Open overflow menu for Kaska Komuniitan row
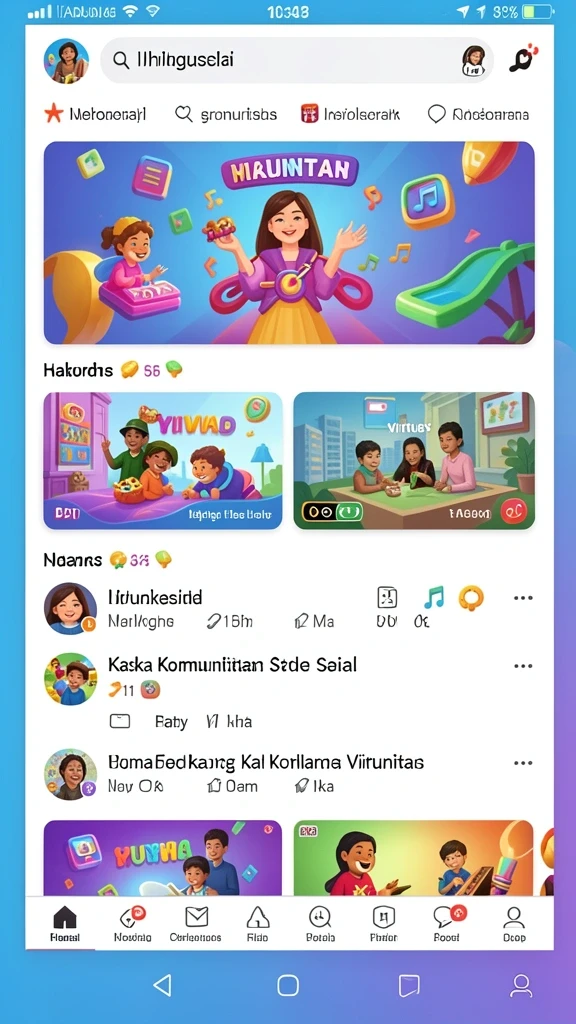This screenshot has height=1024, width=576. [523, 666]
